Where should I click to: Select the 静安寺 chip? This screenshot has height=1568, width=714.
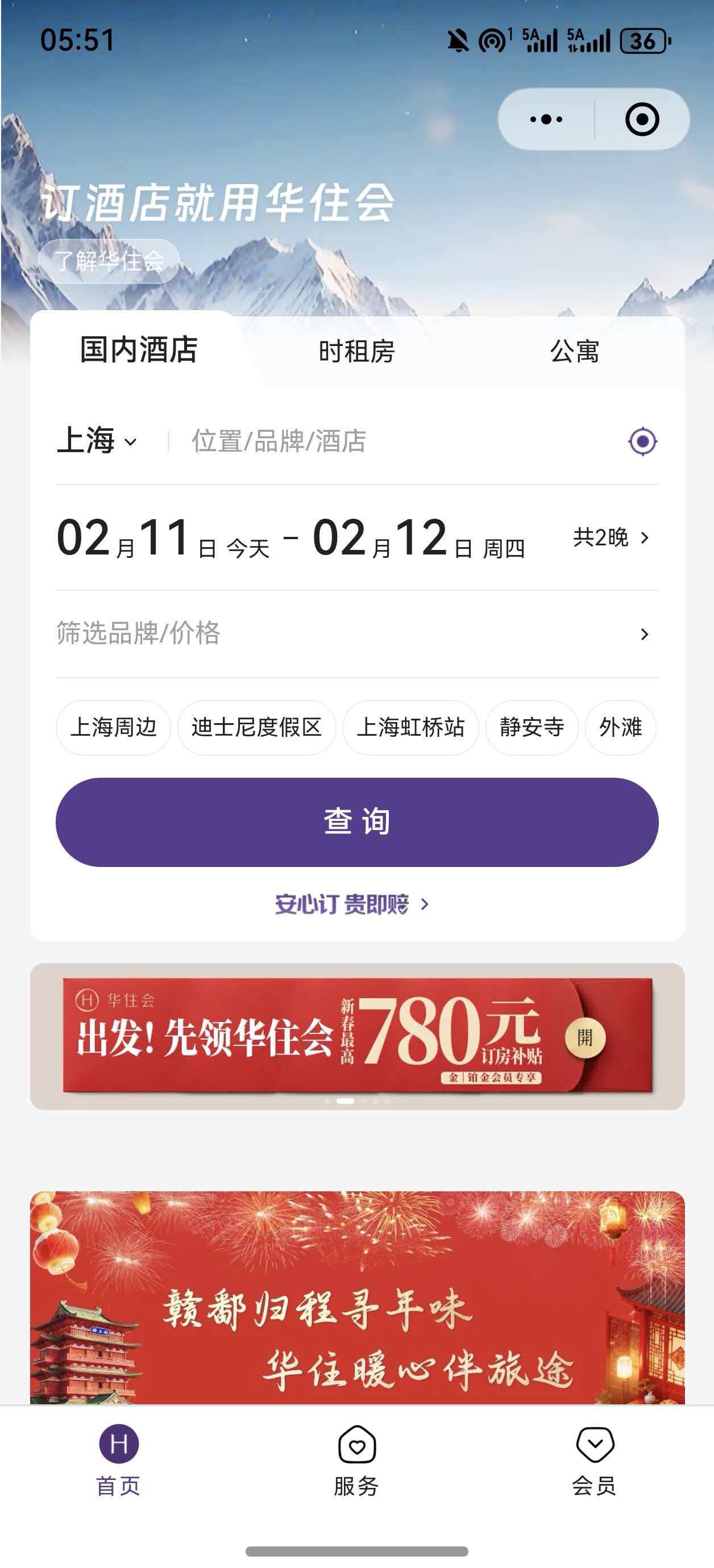pyautogui.click(x=532, y=727)
